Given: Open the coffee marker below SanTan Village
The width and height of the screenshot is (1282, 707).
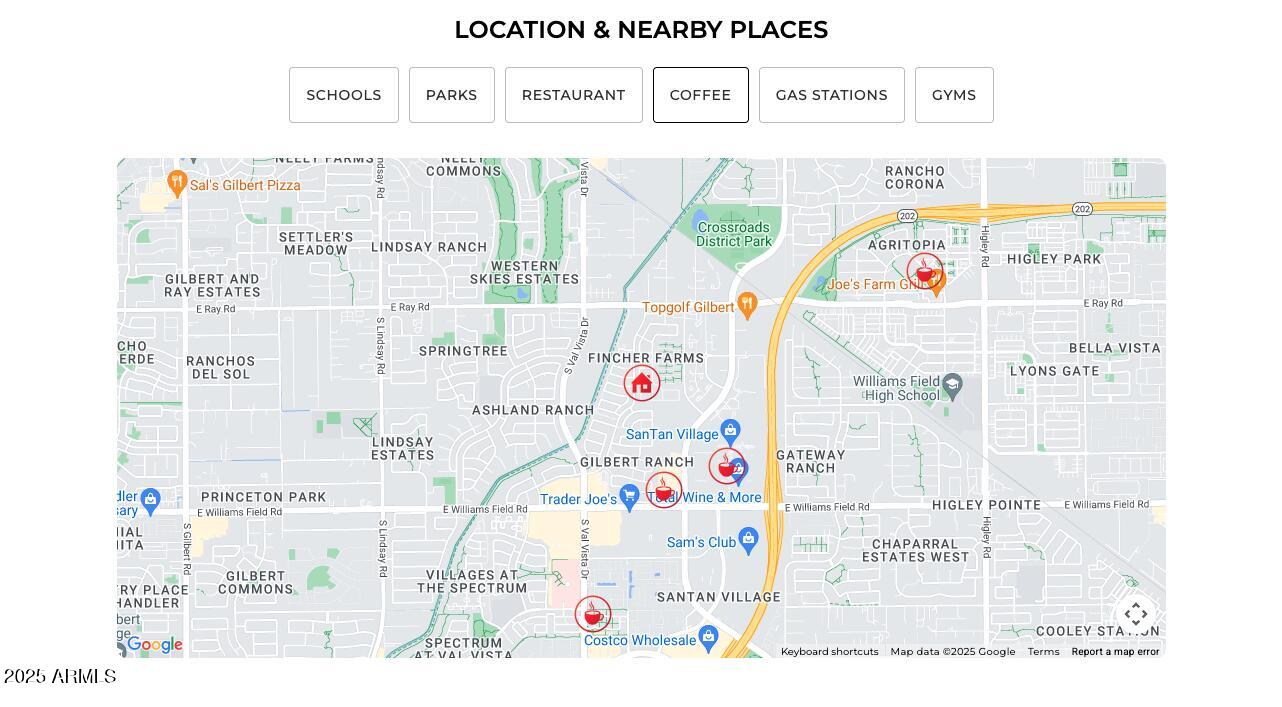Looking at the screenshot, I should [726, 466].
